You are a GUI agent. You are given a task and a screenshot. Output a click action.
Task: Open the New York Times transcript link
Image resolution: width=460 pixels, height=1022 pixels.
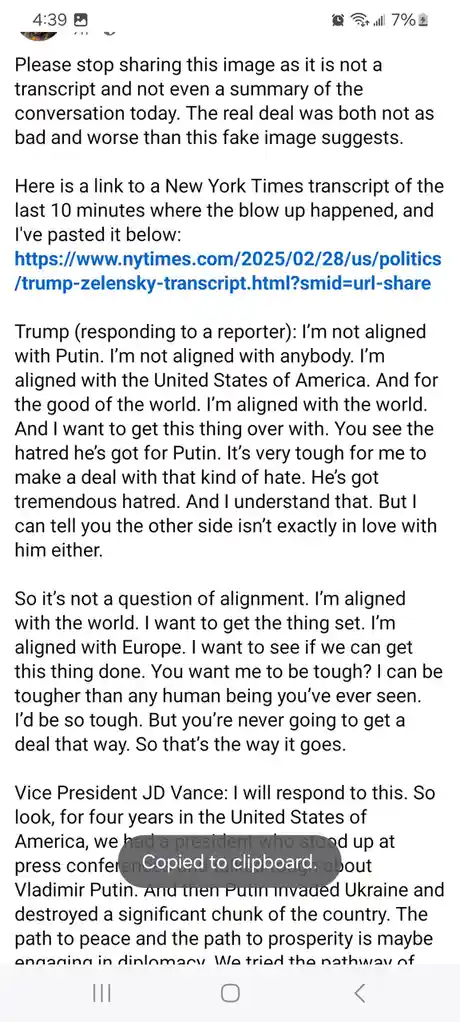(x=227, y=271)
